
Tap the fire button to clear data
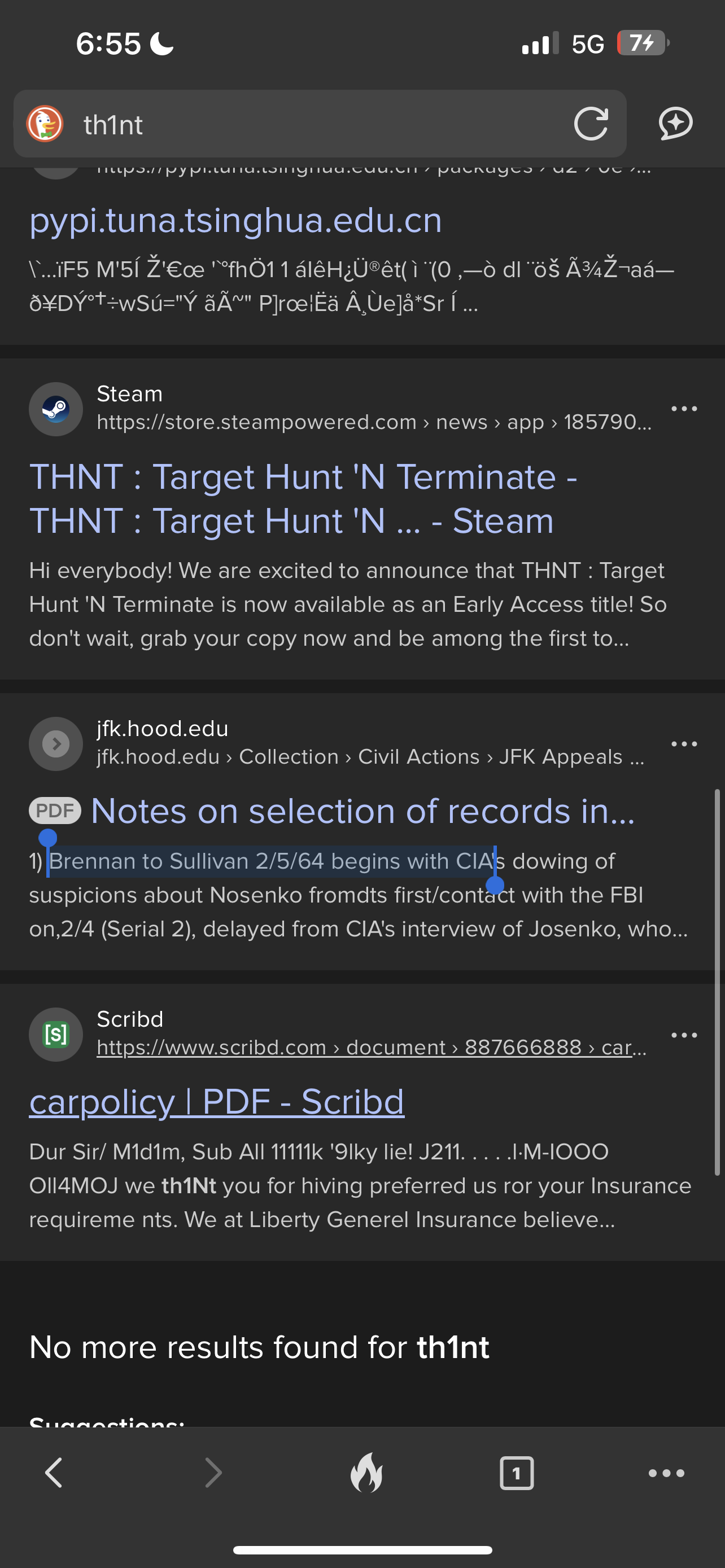366,1473
